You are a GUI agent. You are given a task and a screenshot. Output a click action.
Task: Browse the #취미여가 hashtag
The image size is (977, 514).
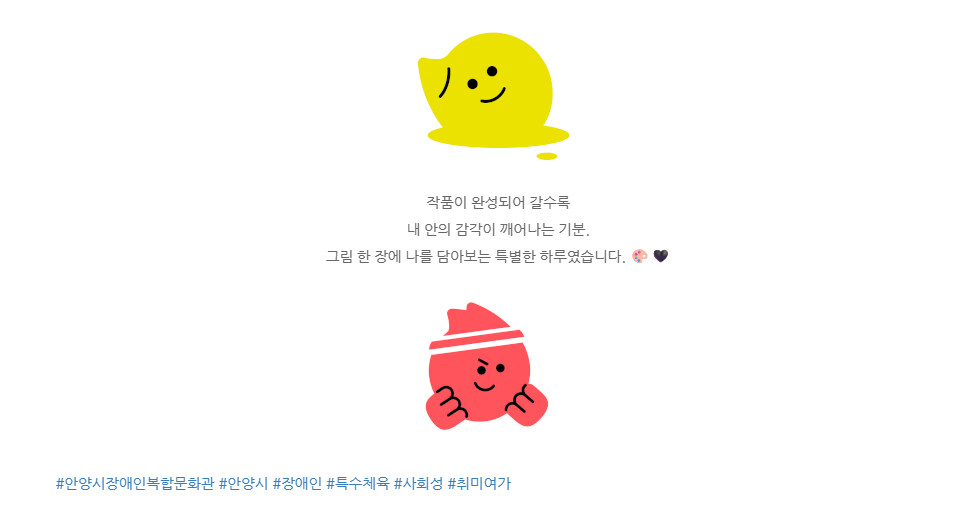click(x=479, y=484)
